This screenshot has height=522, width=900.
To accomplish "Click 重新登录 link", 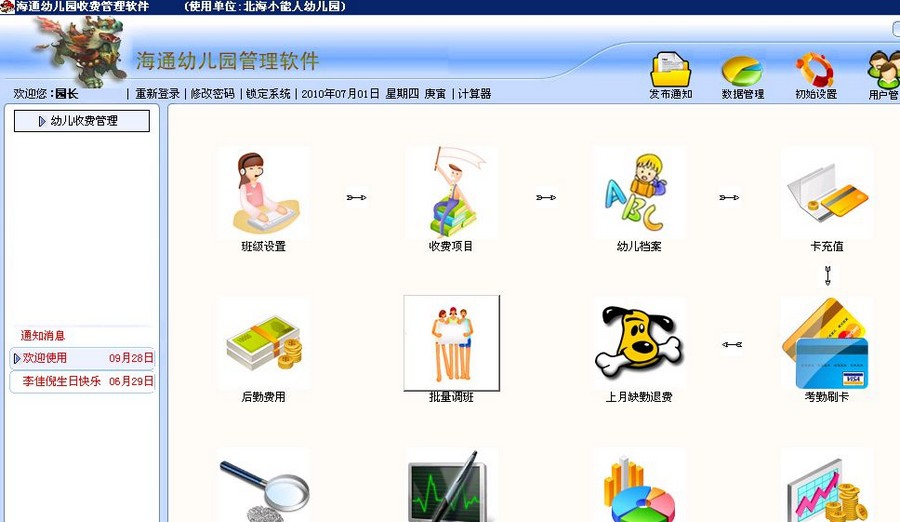I will click(158, 94).
